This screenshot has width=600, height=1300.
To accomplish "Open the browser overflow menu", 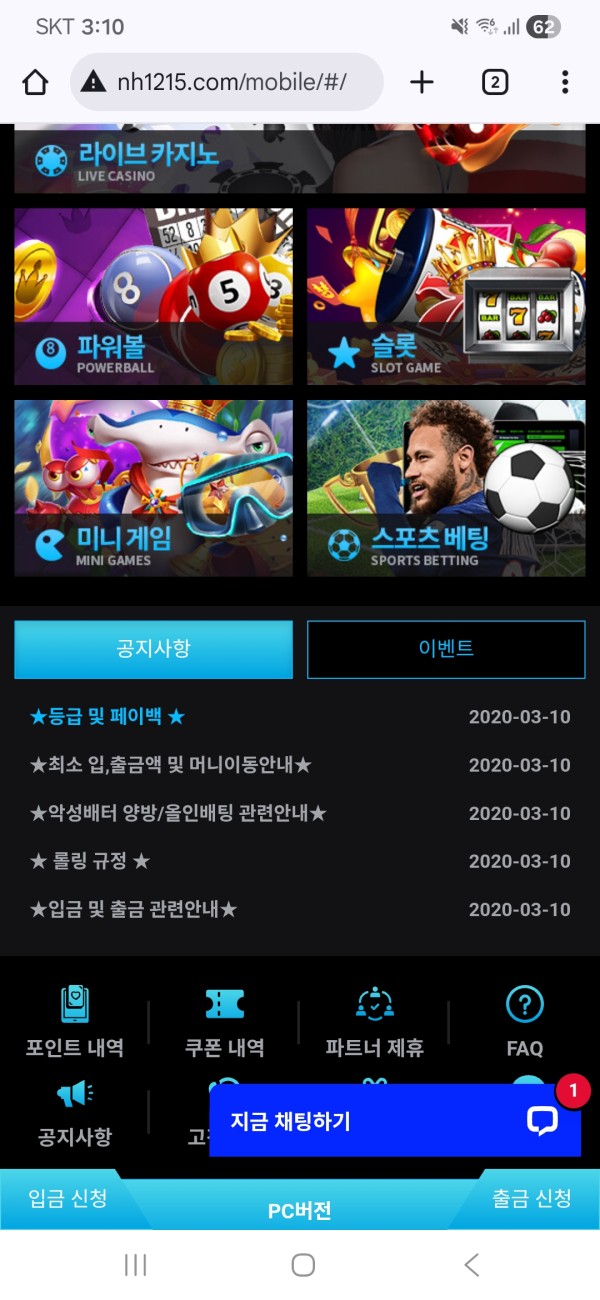I will coord(565,82).
